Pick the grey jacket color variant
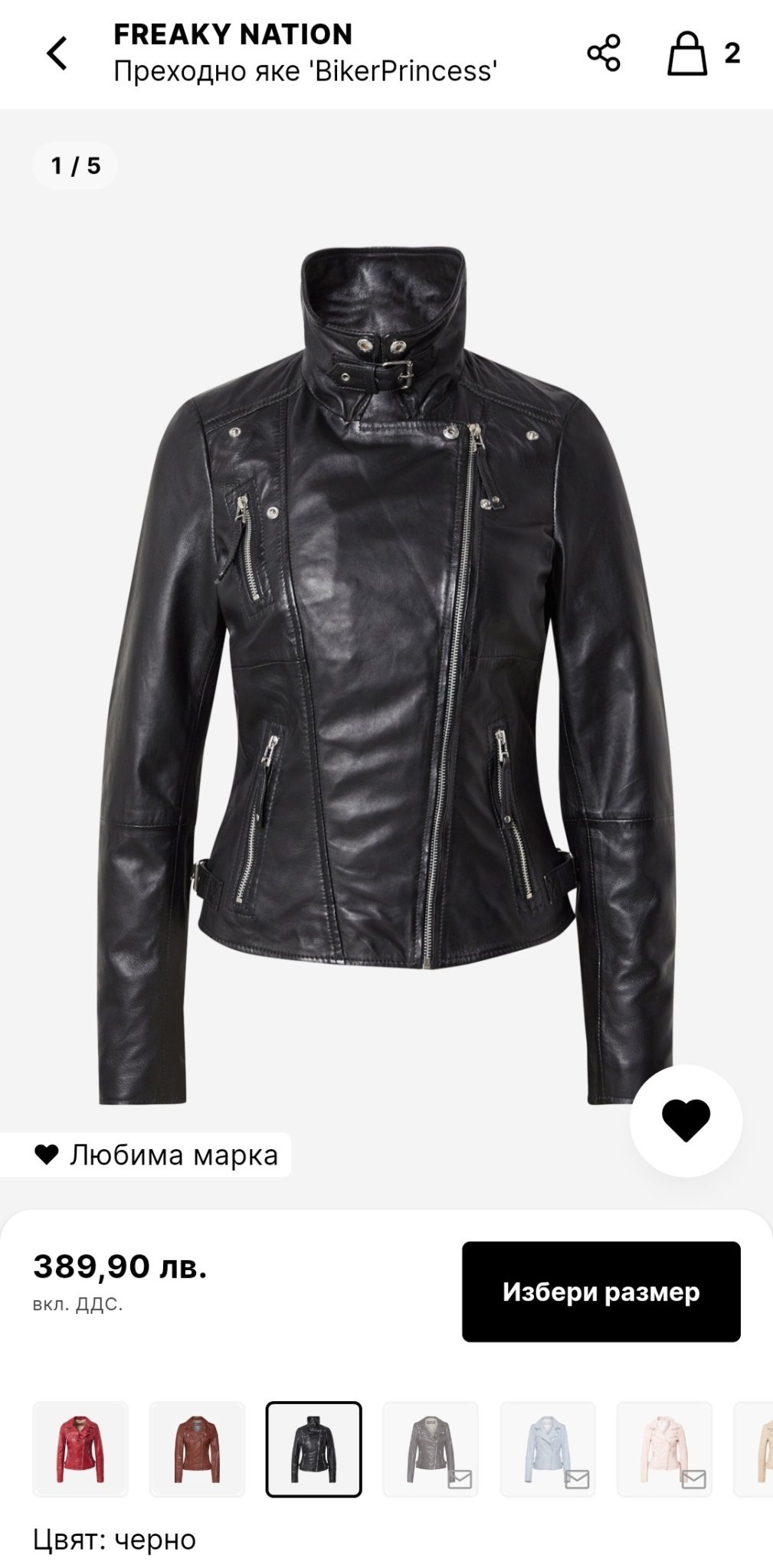 tap(431, 1449)
